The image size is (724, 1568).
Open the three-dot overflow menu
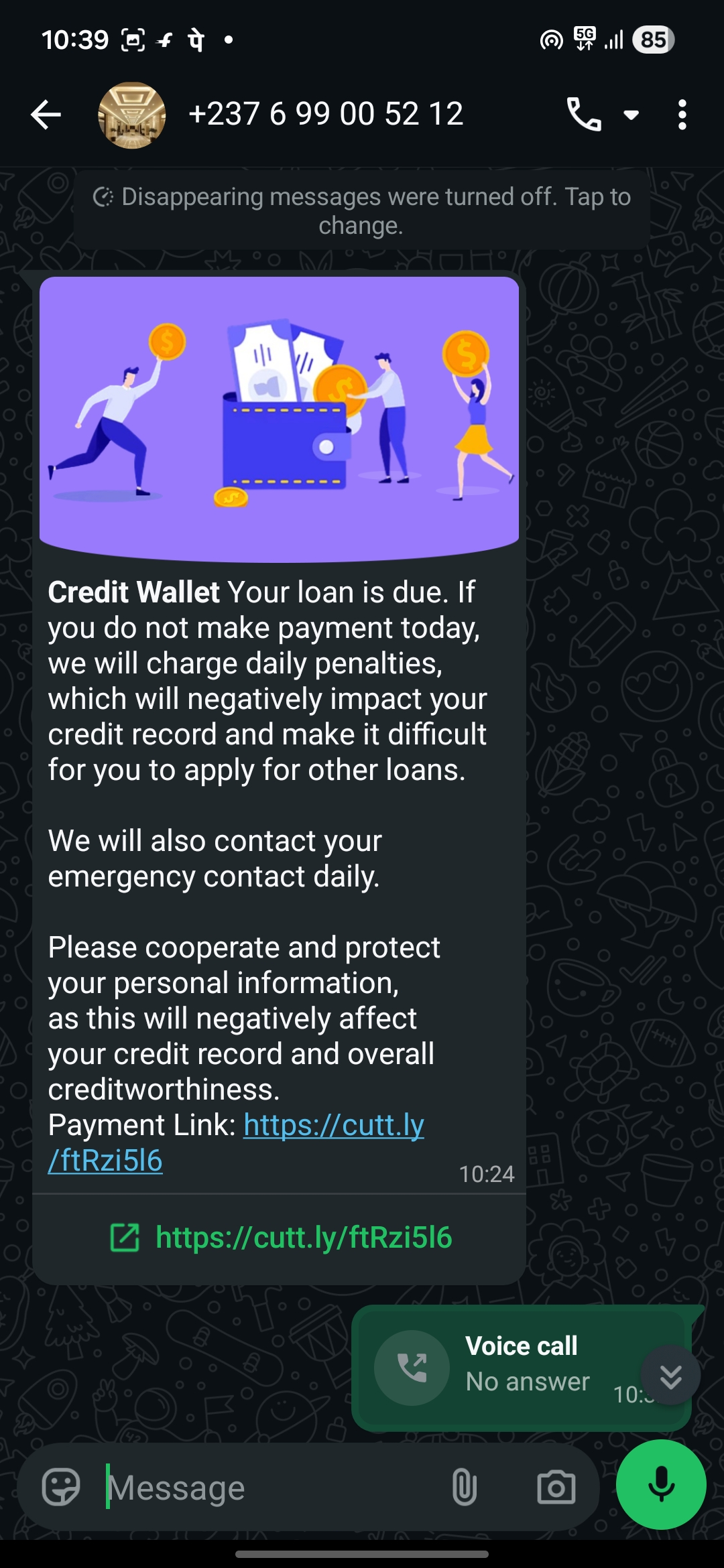point(682,115)
